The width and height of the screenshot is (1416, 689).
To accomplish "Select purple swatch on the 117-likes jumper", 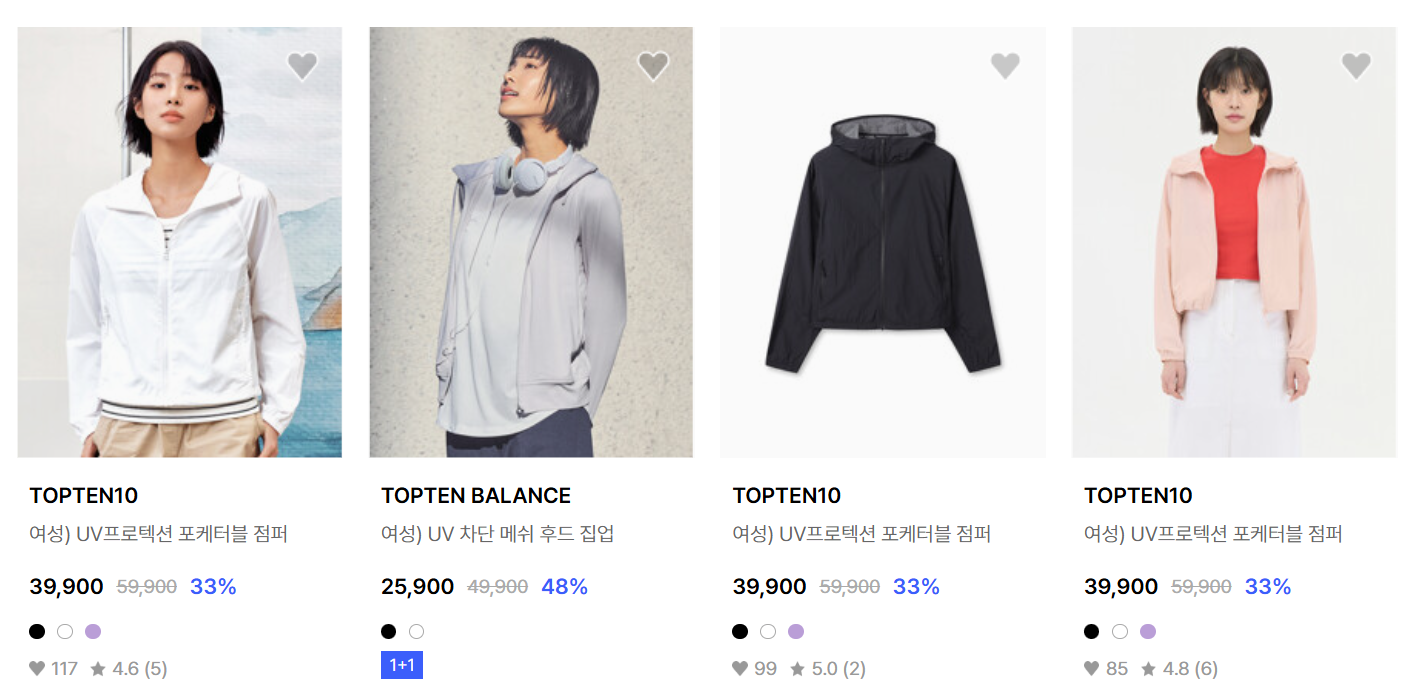I will pos(93,631).
